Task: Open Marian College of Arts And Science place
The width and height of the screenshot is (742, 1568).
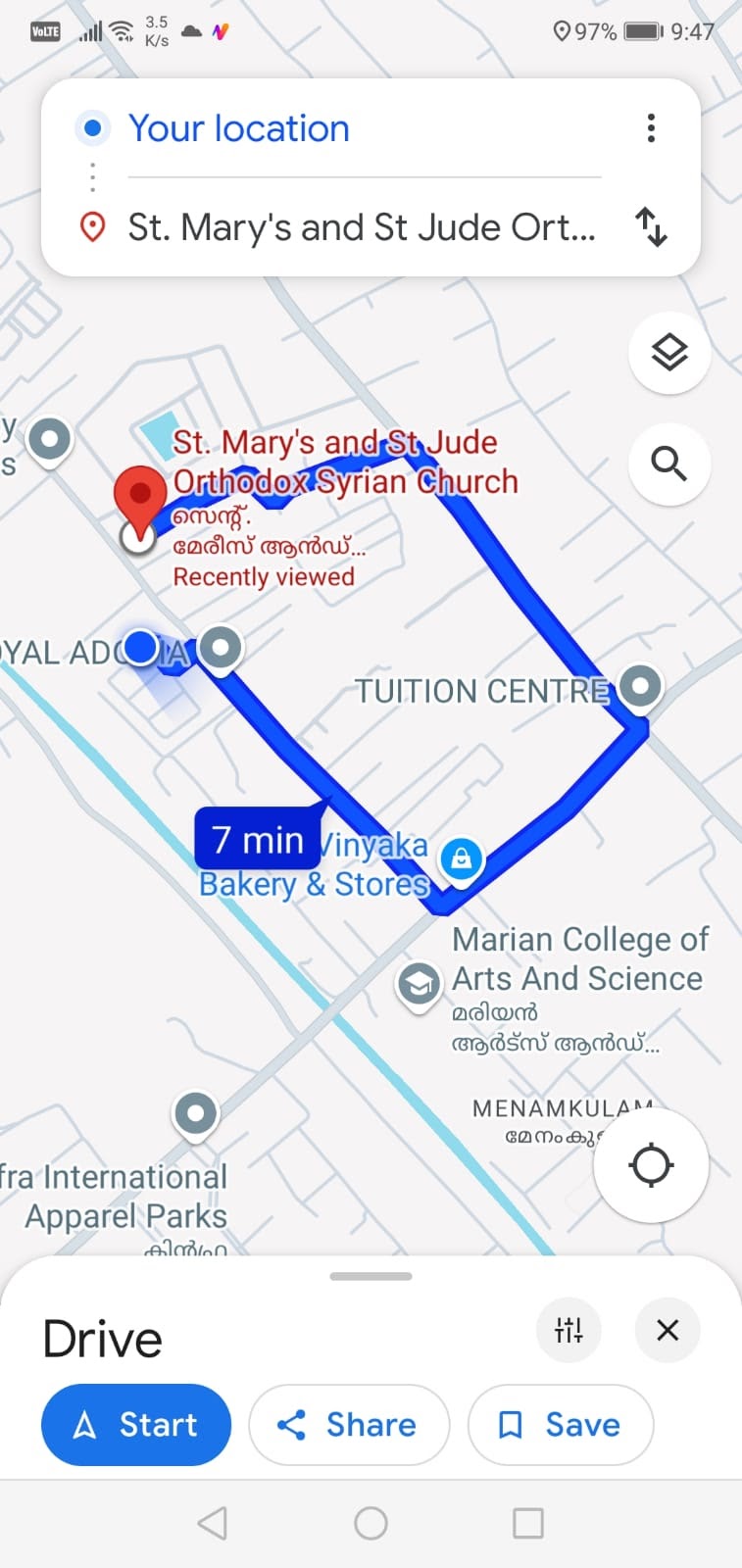Action: [420, 983]
